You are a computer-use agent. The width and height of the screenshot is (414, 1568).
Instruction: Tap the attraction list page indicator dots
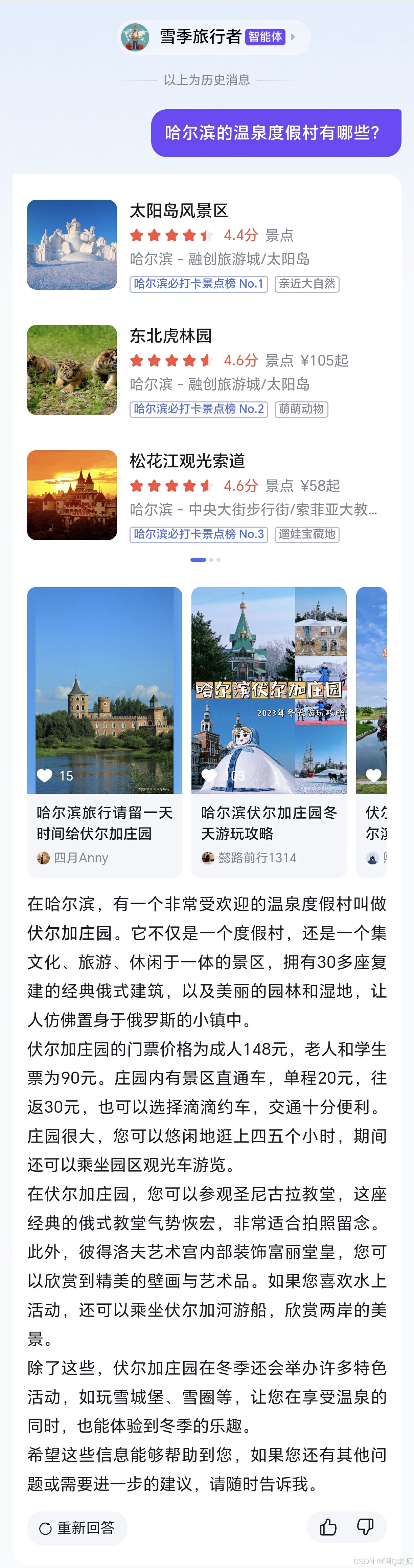(x=206, y=559)
